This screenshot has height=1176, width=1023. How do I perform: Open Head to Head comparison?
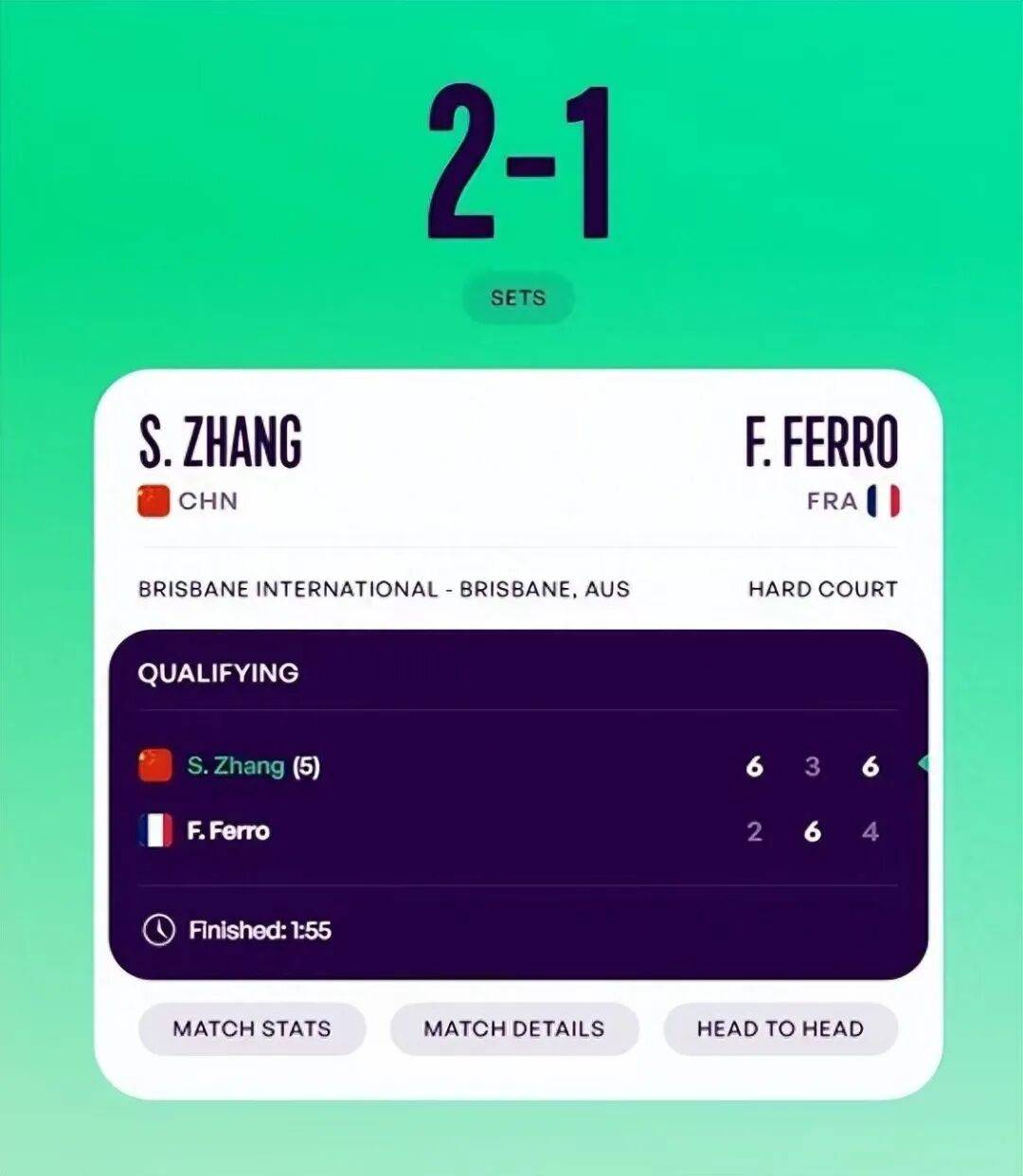780,1028
